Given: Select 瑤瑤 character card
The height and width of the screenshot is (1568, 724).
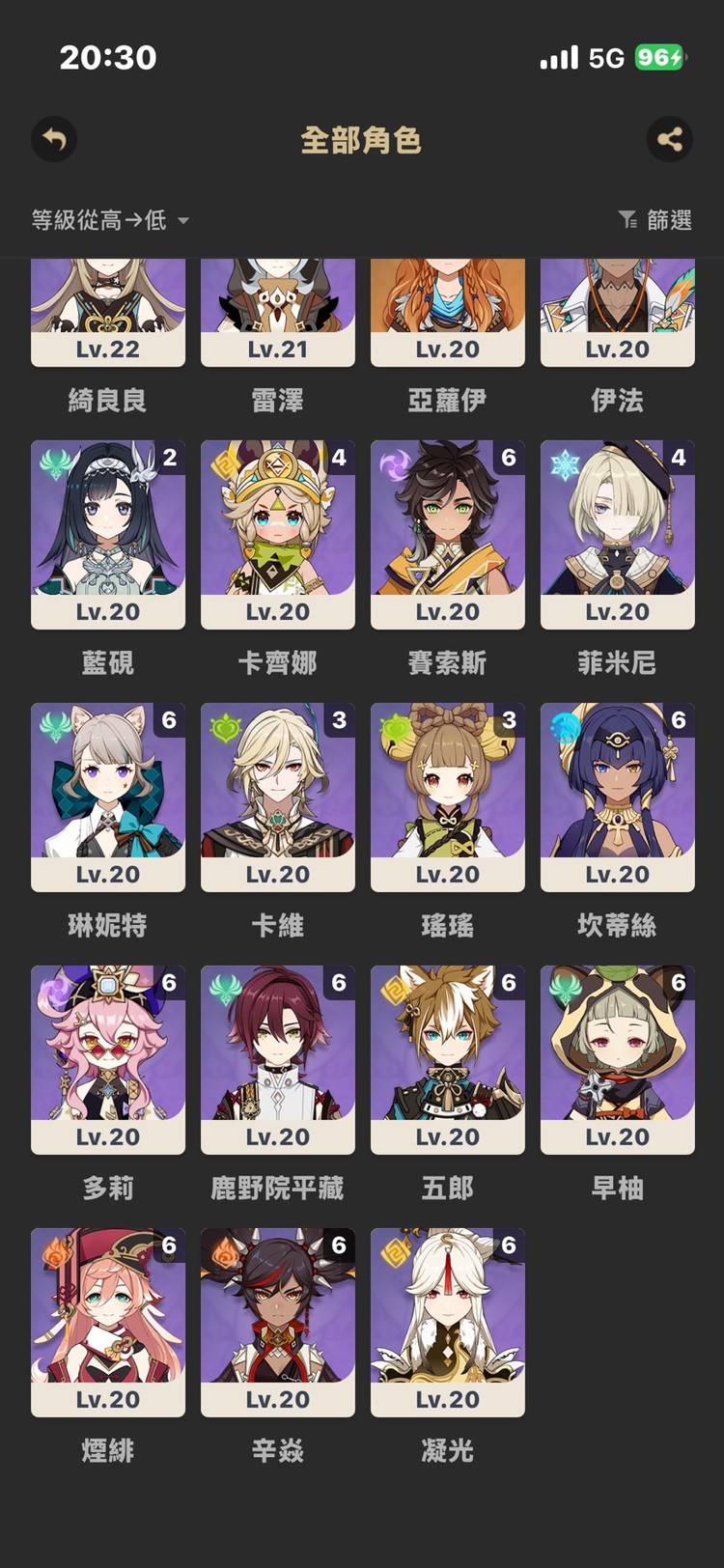Looking at the screenshot, I should point(448,797).
